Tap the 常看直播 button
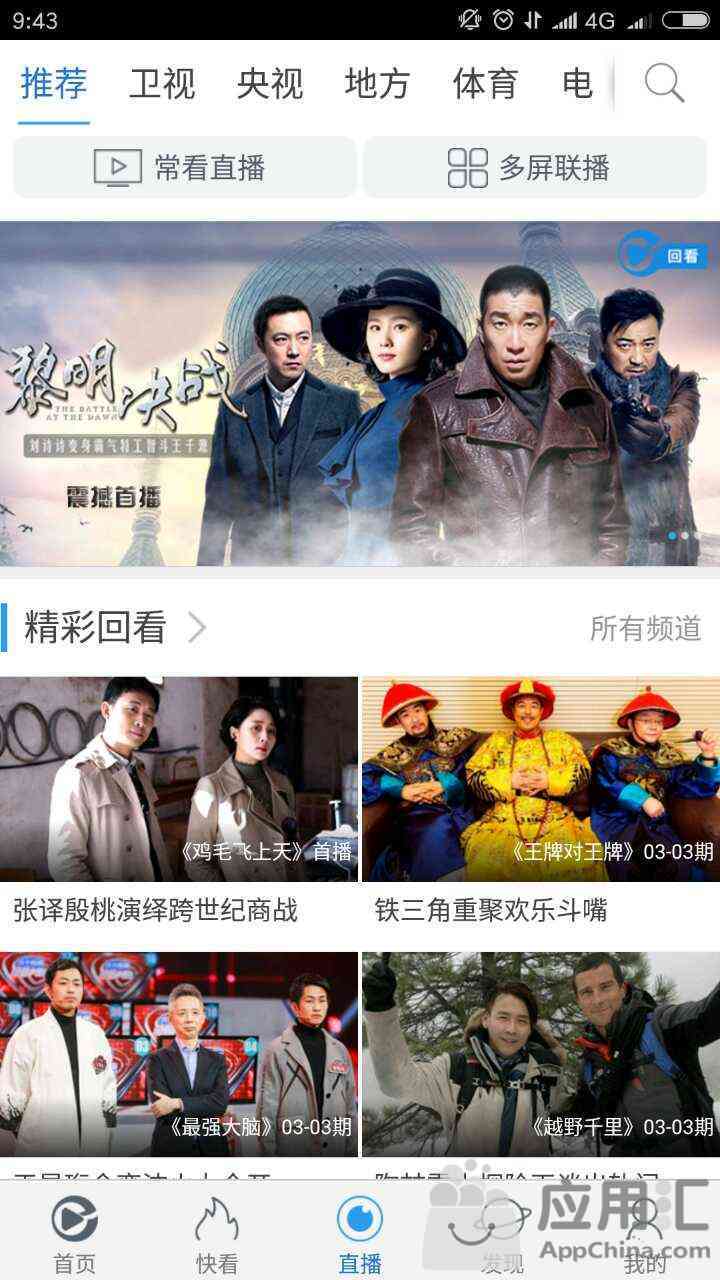This screenshot has height=1280, width=720. pyautogui.click(x=184, y=167)
